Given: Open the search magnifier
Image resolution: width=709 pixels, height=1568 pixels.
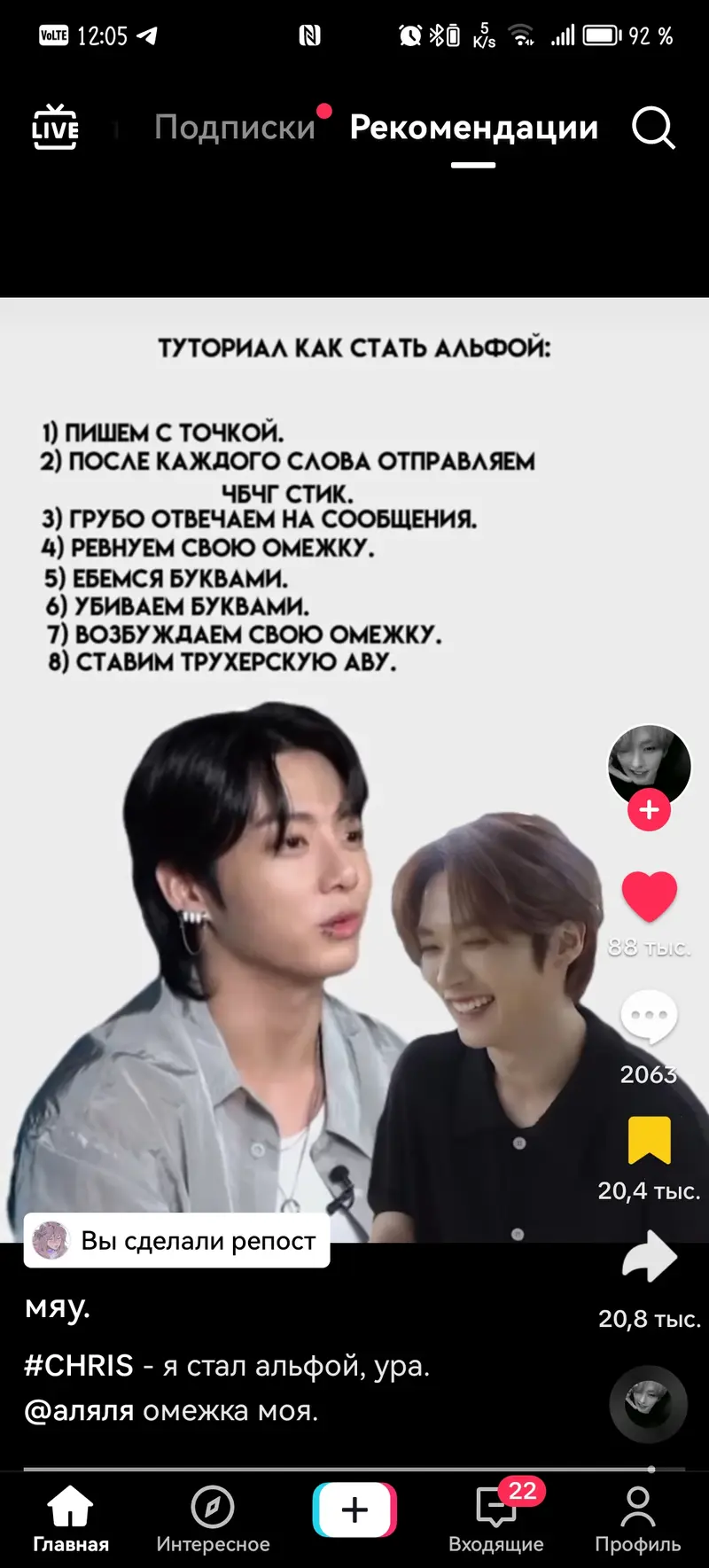Looking at the screenshot, I should click(653, 129).
